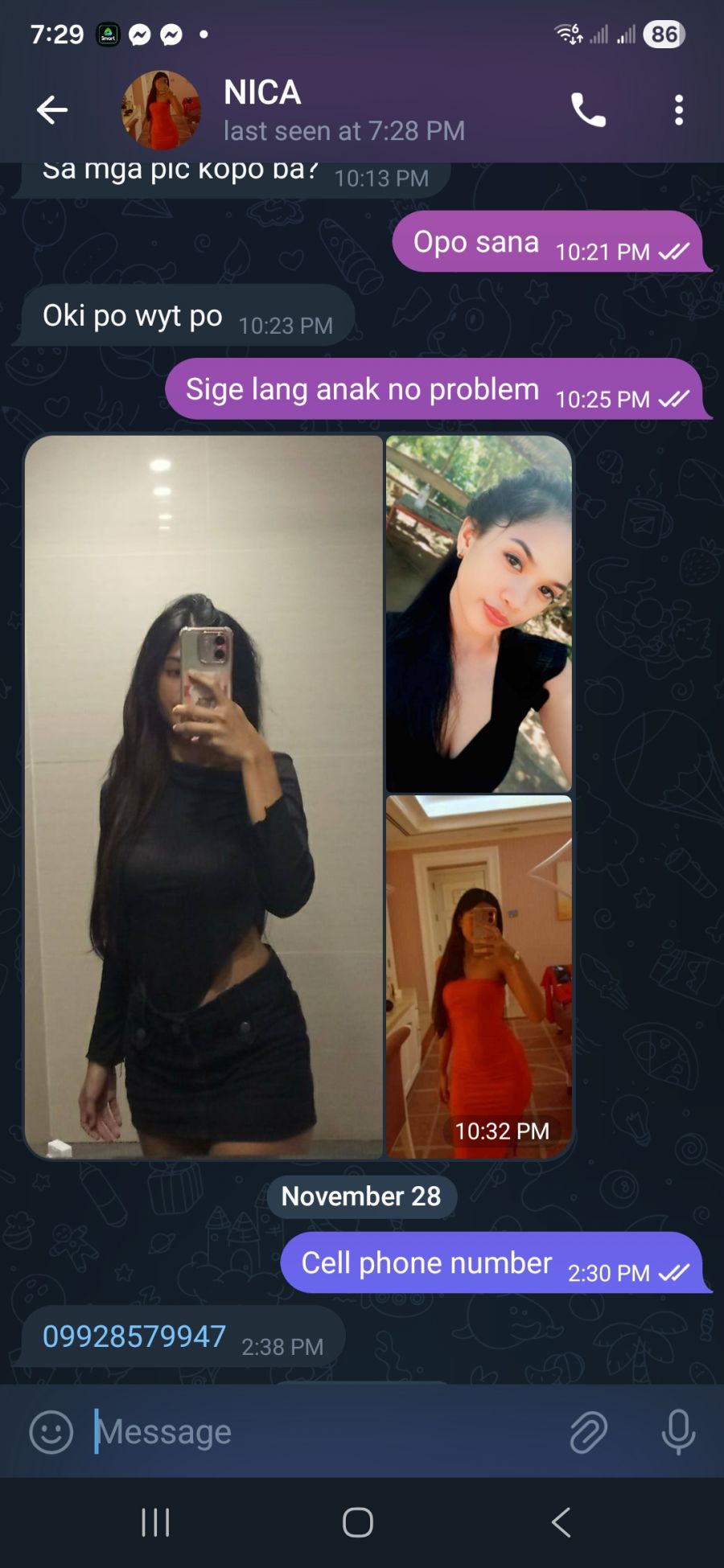This screenshot has width=724, height=1568.
Task: Open recent apps from navigation bar
Action: pos(155,1522)
